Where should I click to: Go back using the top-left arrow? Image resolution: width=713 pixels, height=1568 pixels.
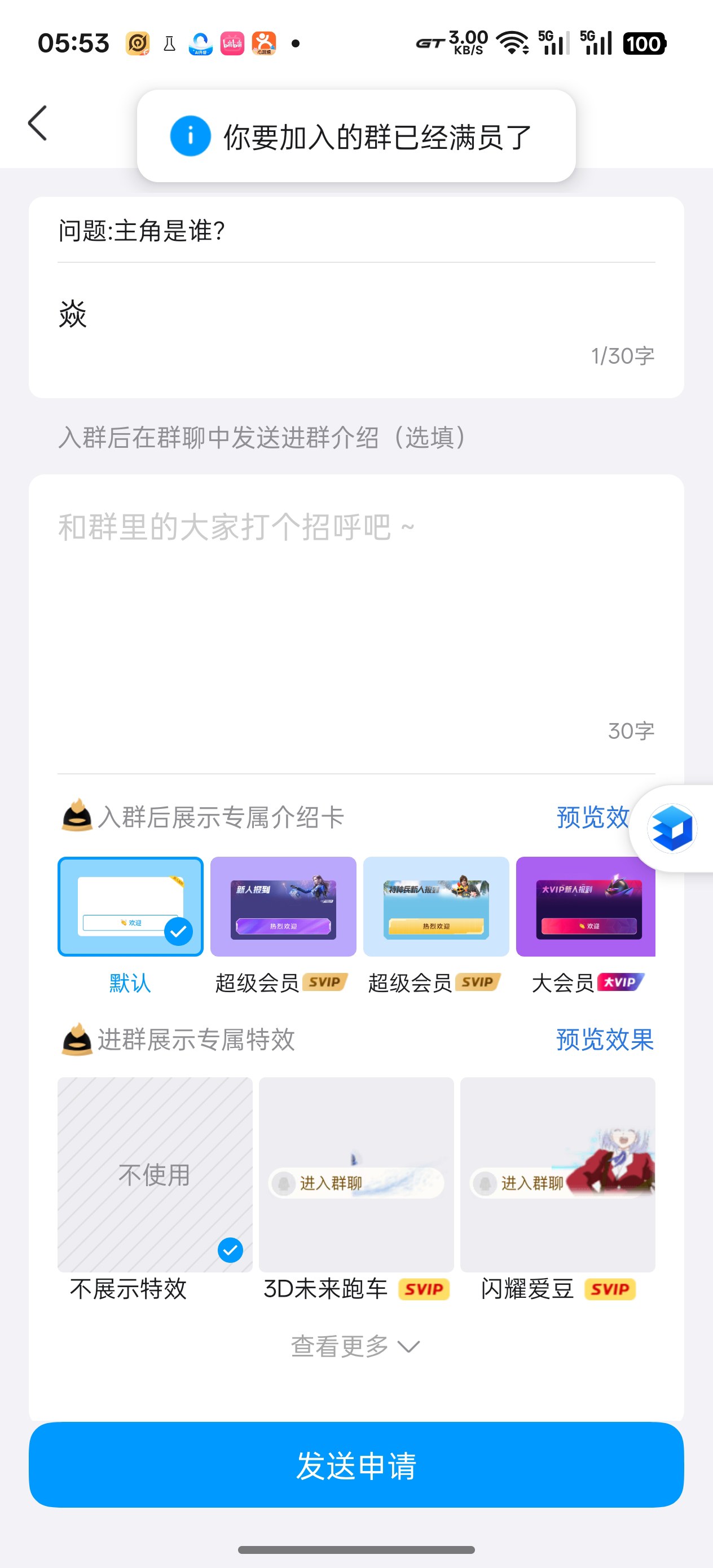coord(38,123)
